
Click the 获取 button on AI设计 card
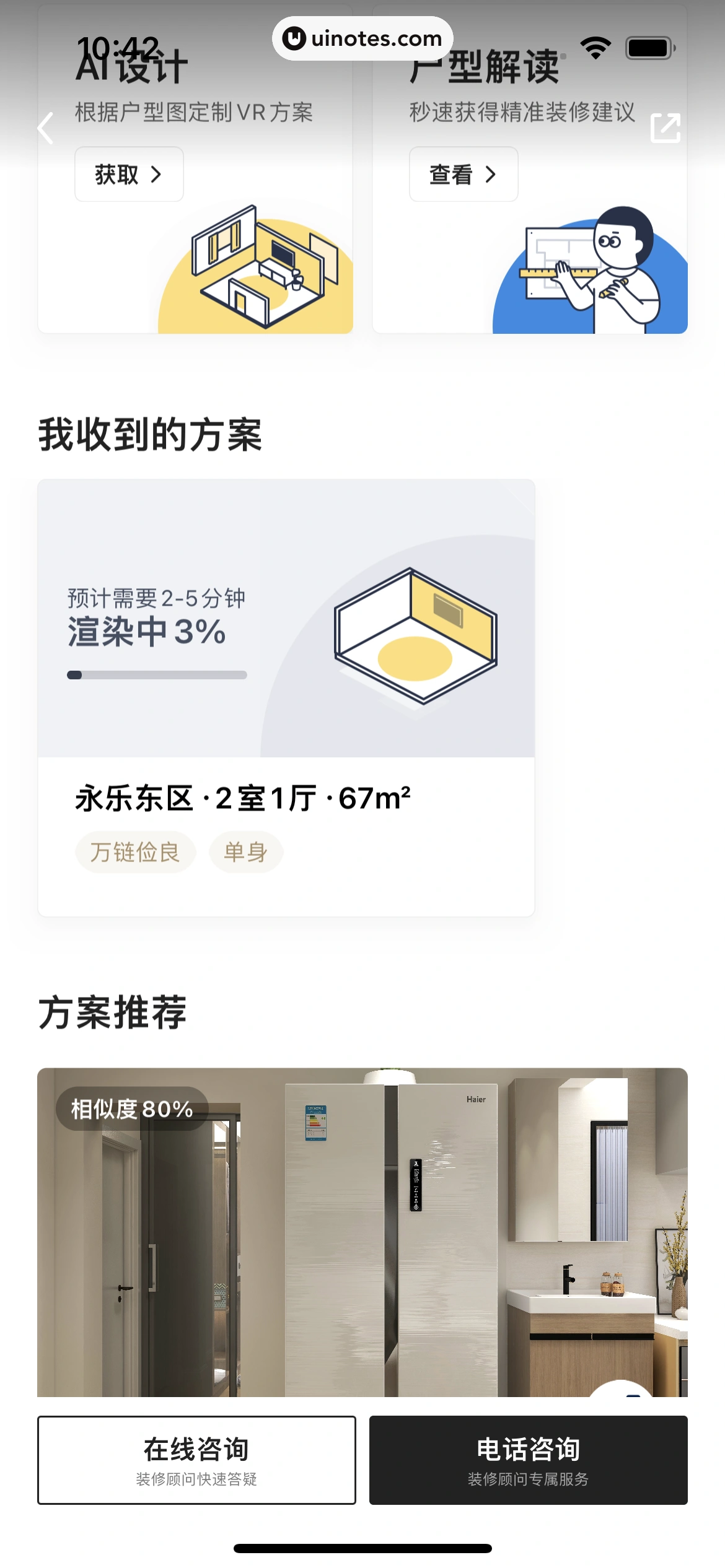(128, 175)
